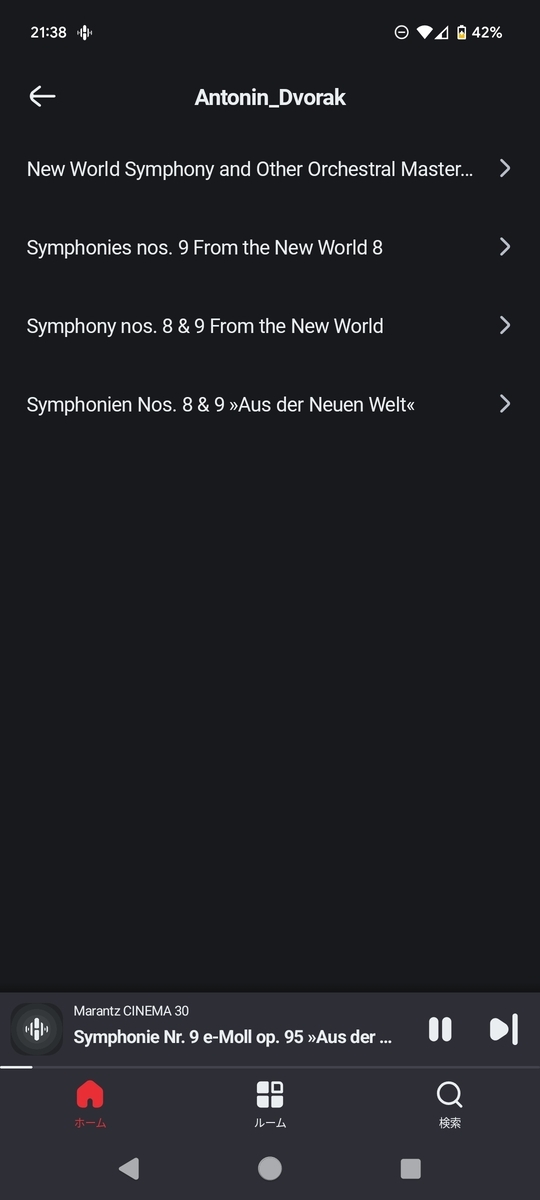Switch to the ルーム tab

(270, 1104)
